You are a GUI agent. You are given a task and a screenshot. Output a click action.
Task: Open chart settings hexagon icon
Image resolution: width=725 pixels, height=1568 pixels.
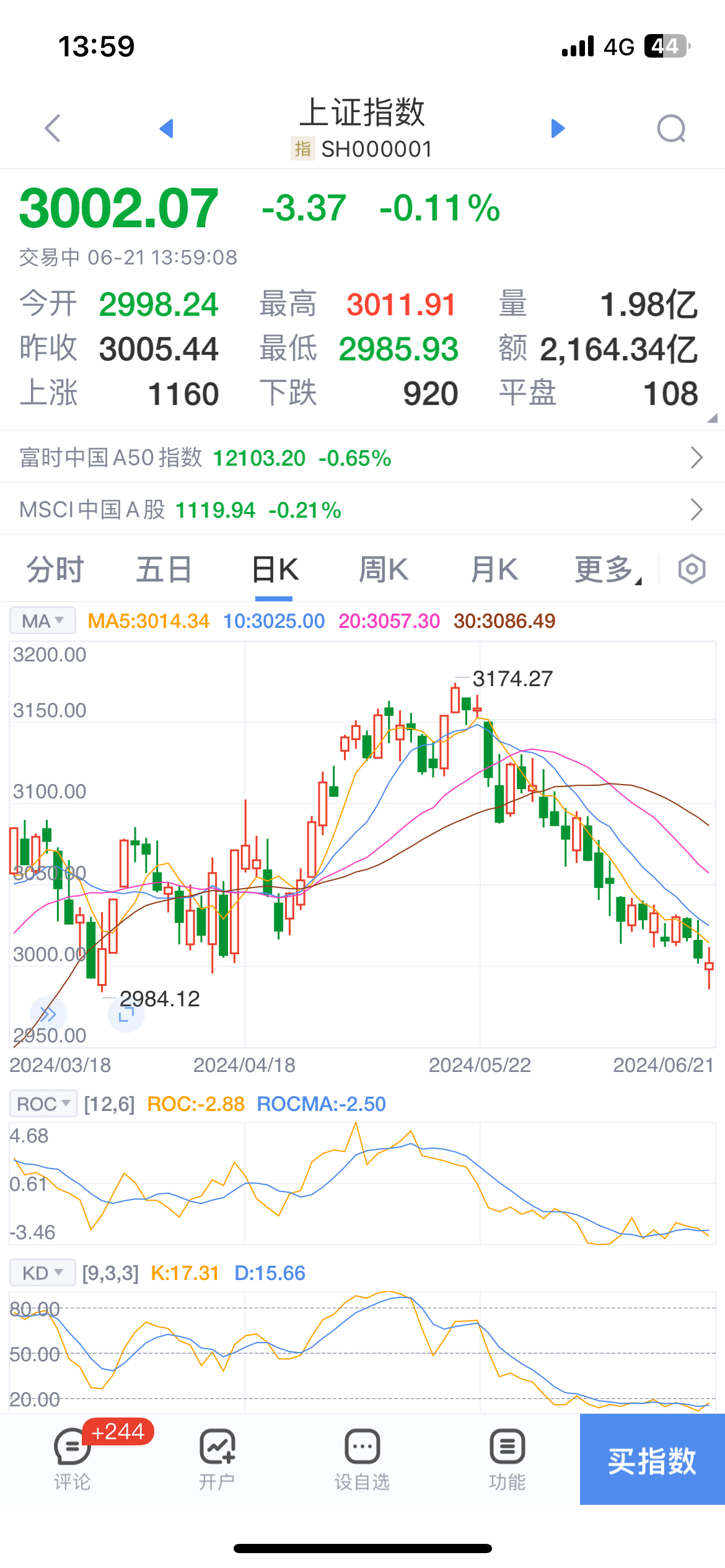(692, 569)
